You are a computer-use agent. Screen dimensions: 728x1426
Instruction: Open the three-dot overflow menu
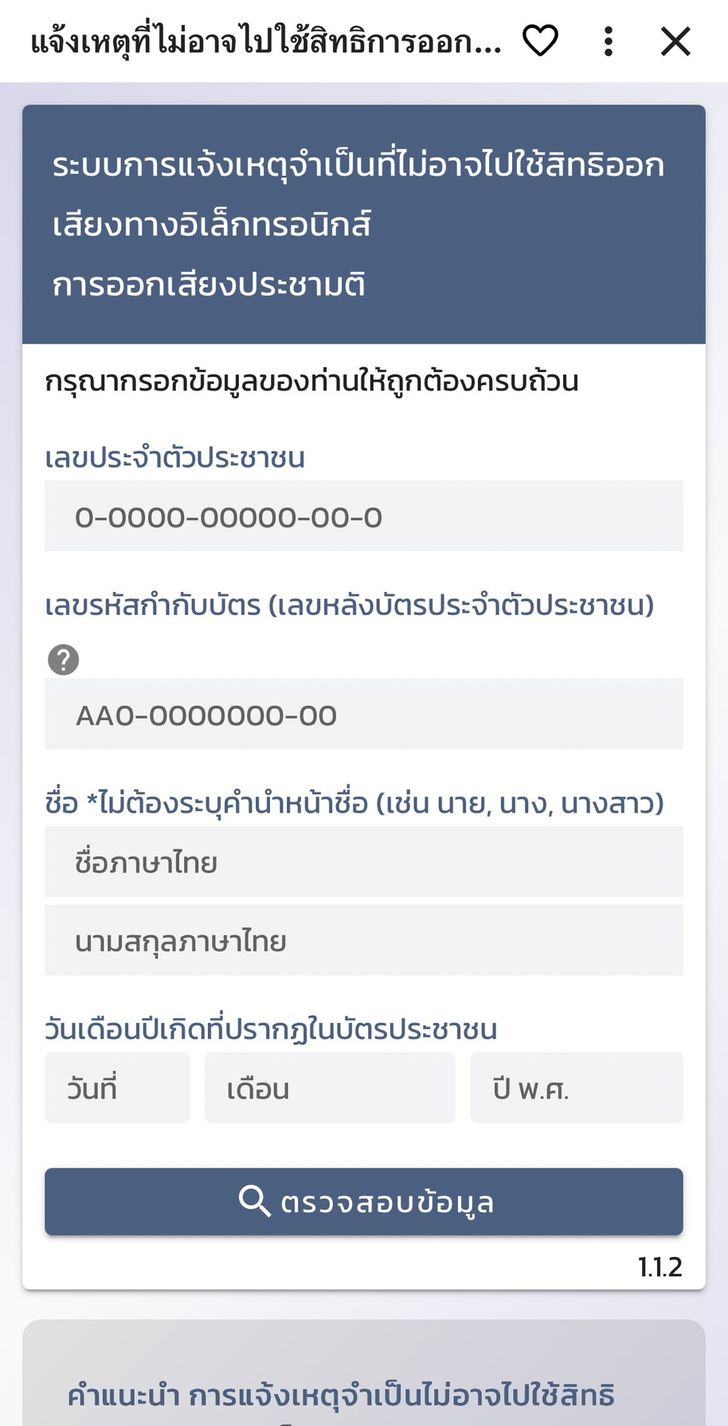click(x=608, y=41)
